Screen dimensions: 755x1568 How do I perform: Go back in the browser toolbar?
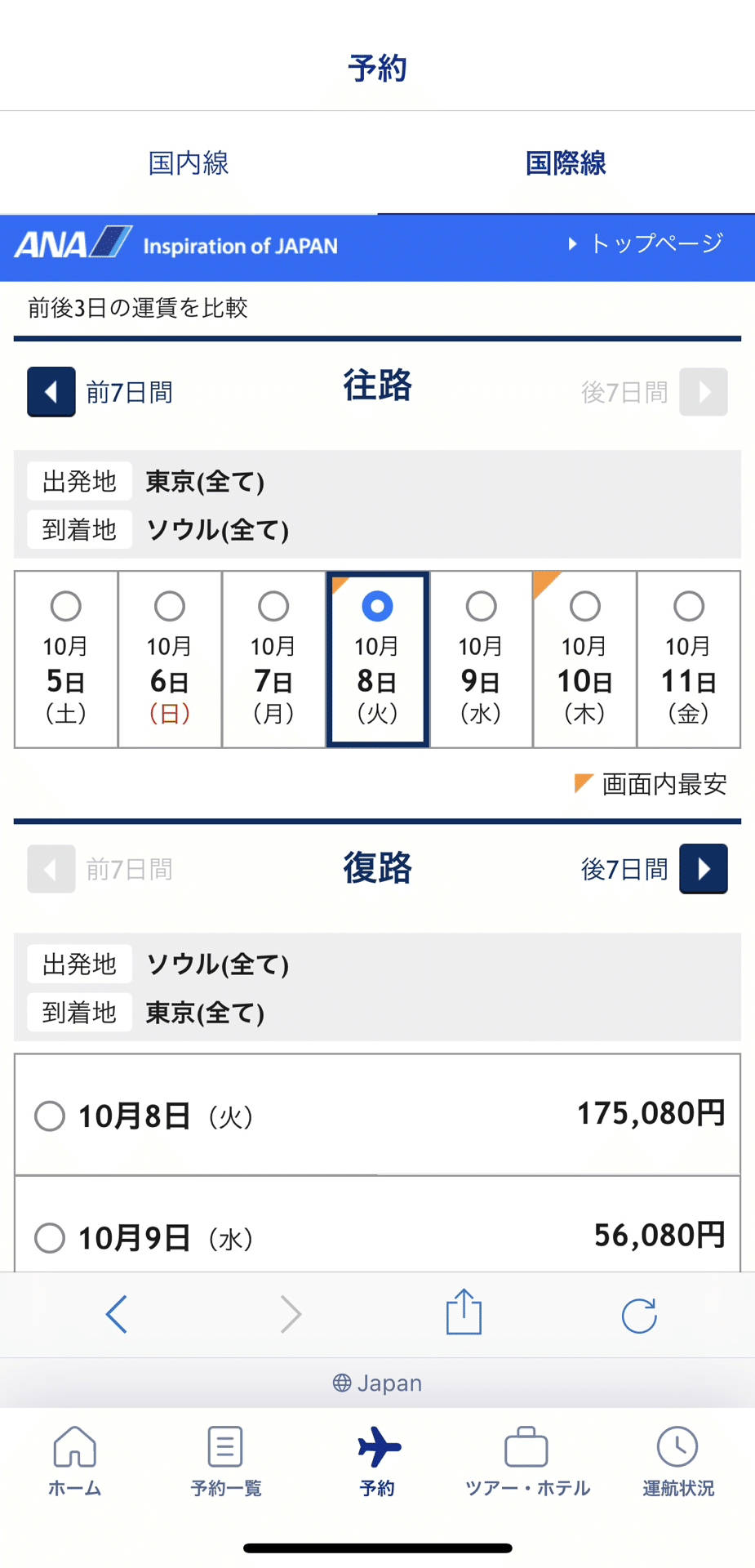(x=117, y=1314)
